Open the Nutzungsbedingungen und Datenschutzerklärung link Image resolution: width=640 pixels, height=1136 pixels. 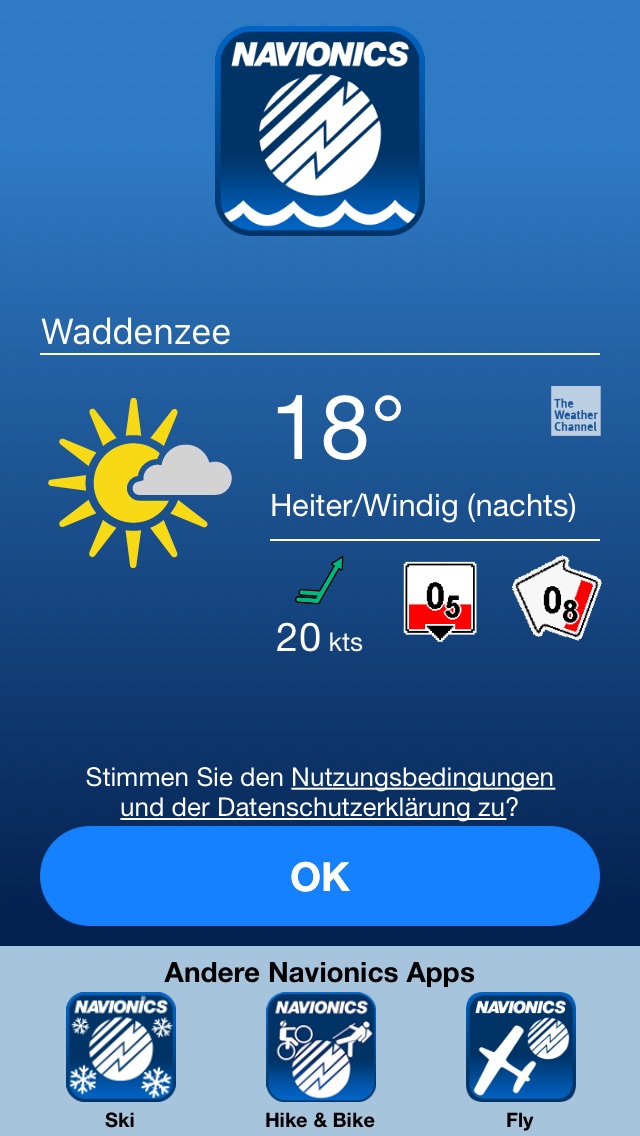point(337,793)
